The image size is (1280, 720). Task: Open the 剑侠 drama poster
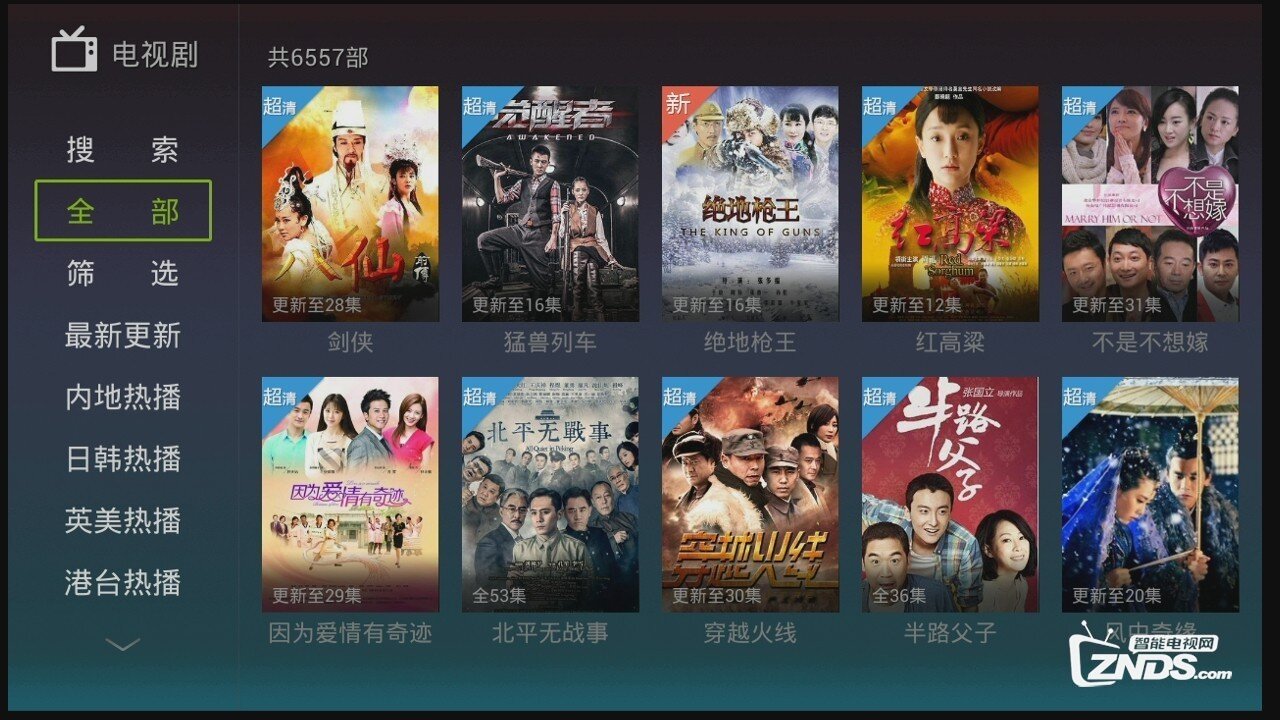tap(350, 204)
